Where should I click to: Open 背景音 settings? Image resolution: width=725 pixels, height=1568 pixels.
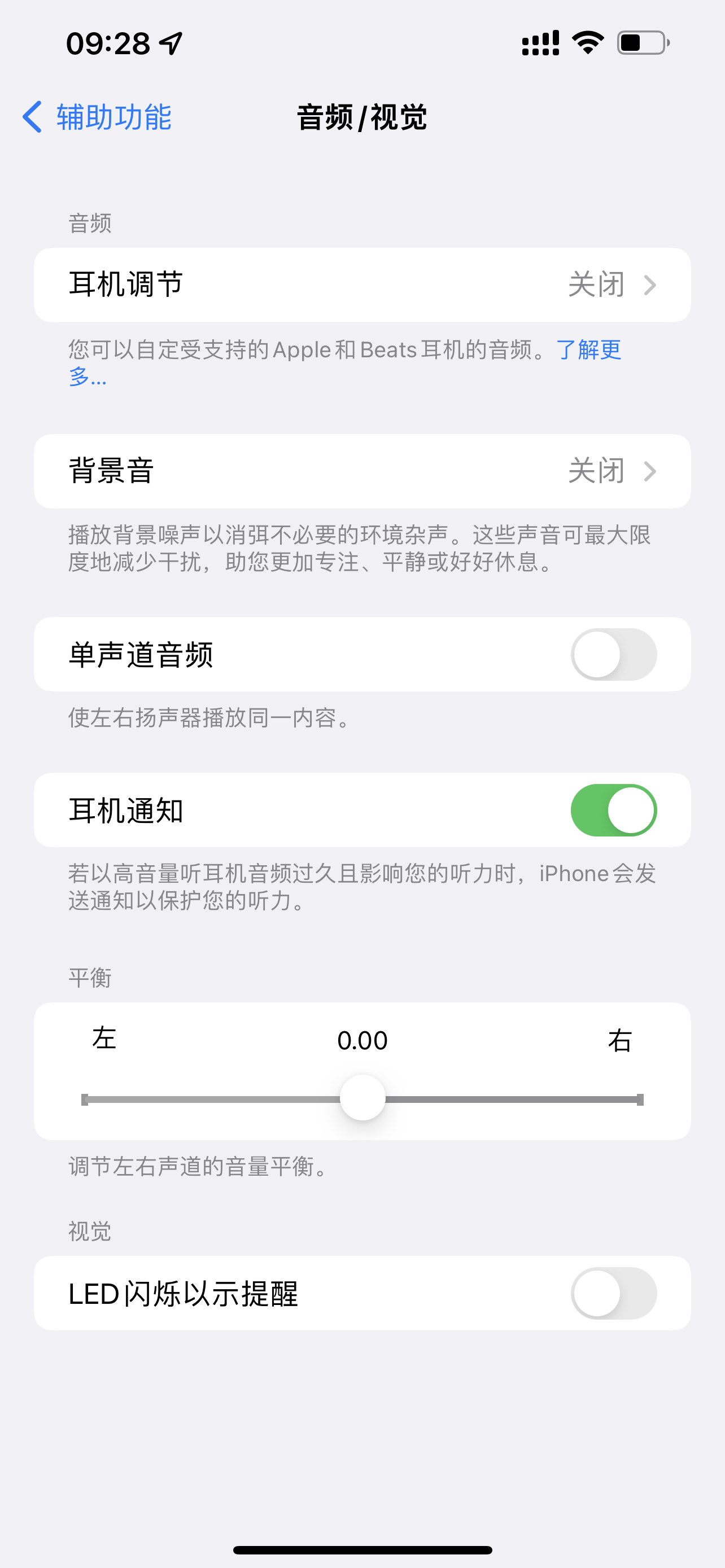click(362, 471)
